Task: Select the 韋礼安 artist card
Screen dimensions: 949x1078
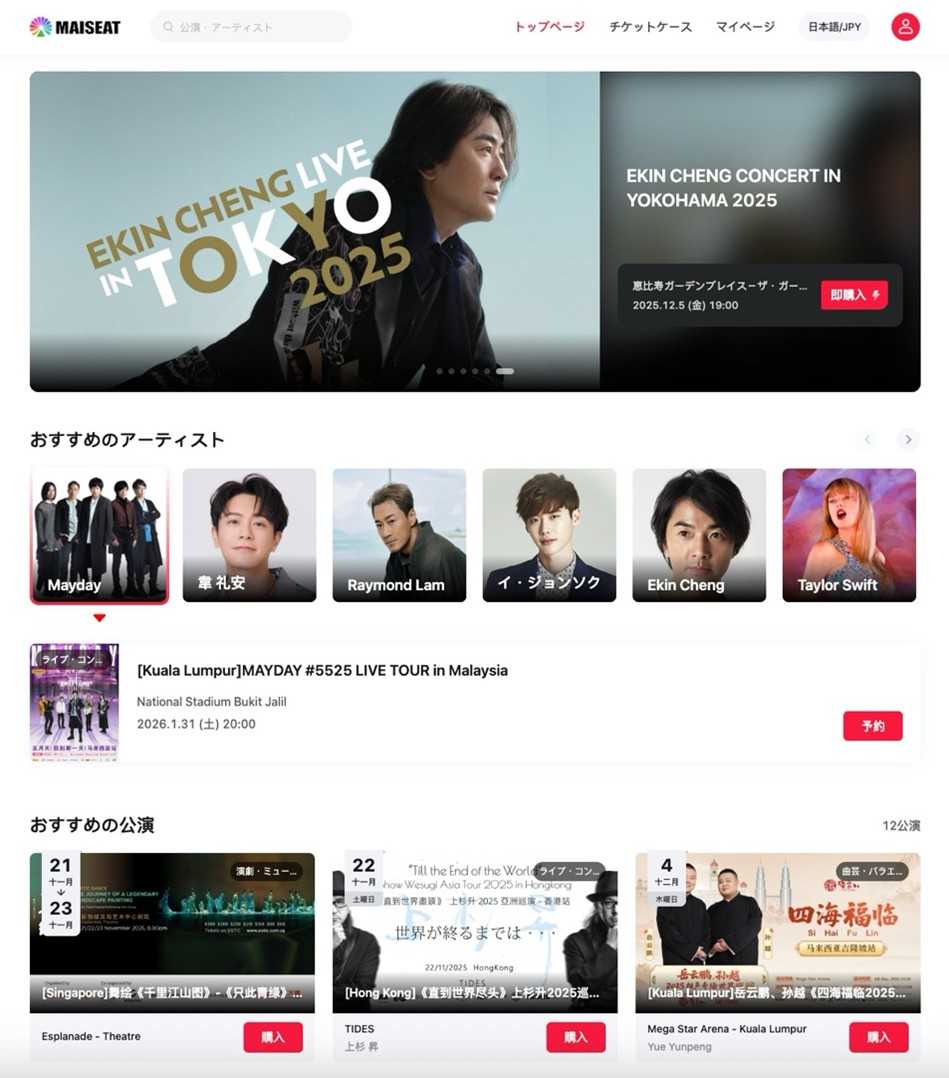Action: click(249, 535)
